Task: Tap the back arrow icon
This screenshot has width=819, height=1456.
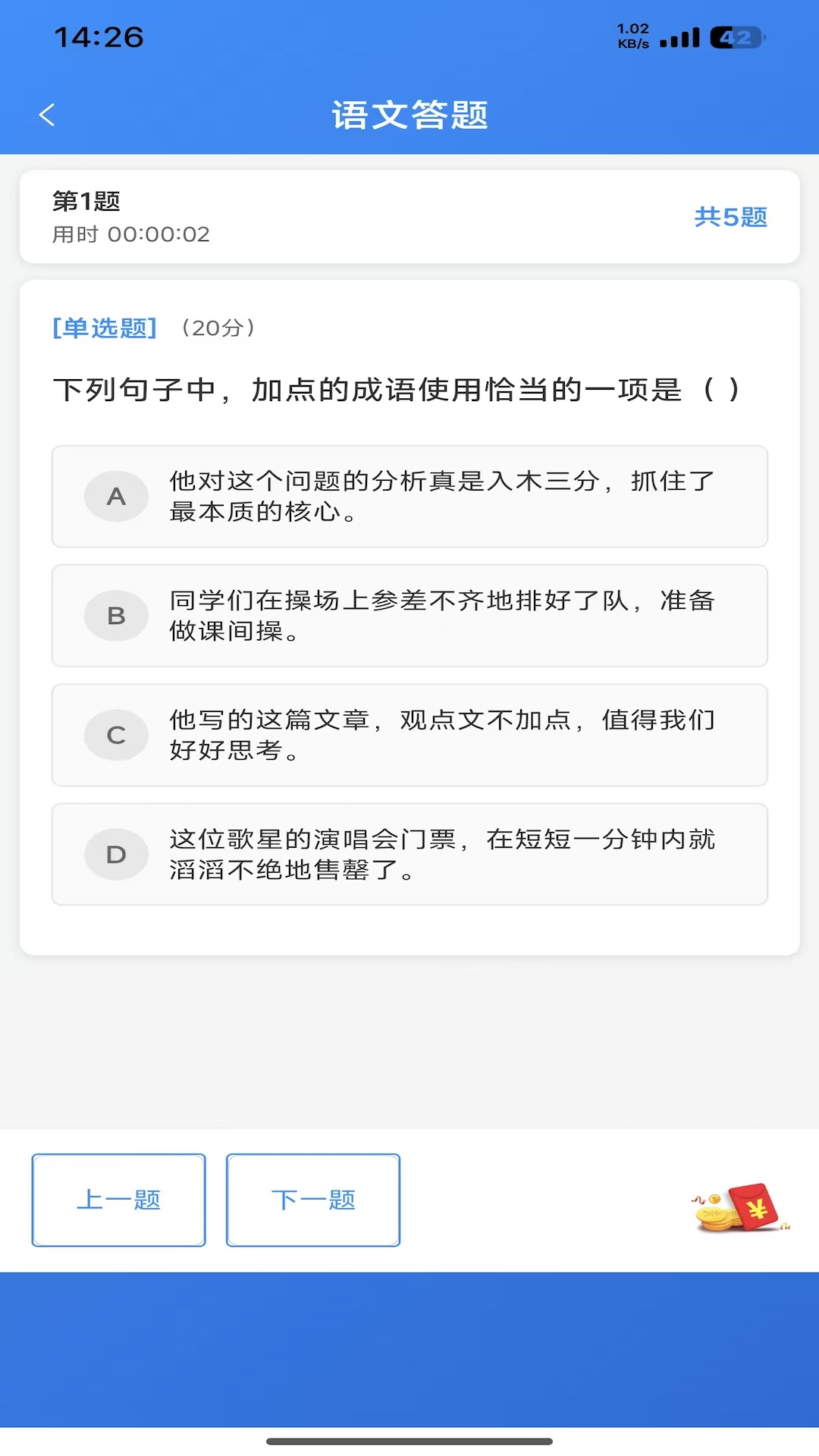Action: tap(47, 115)
